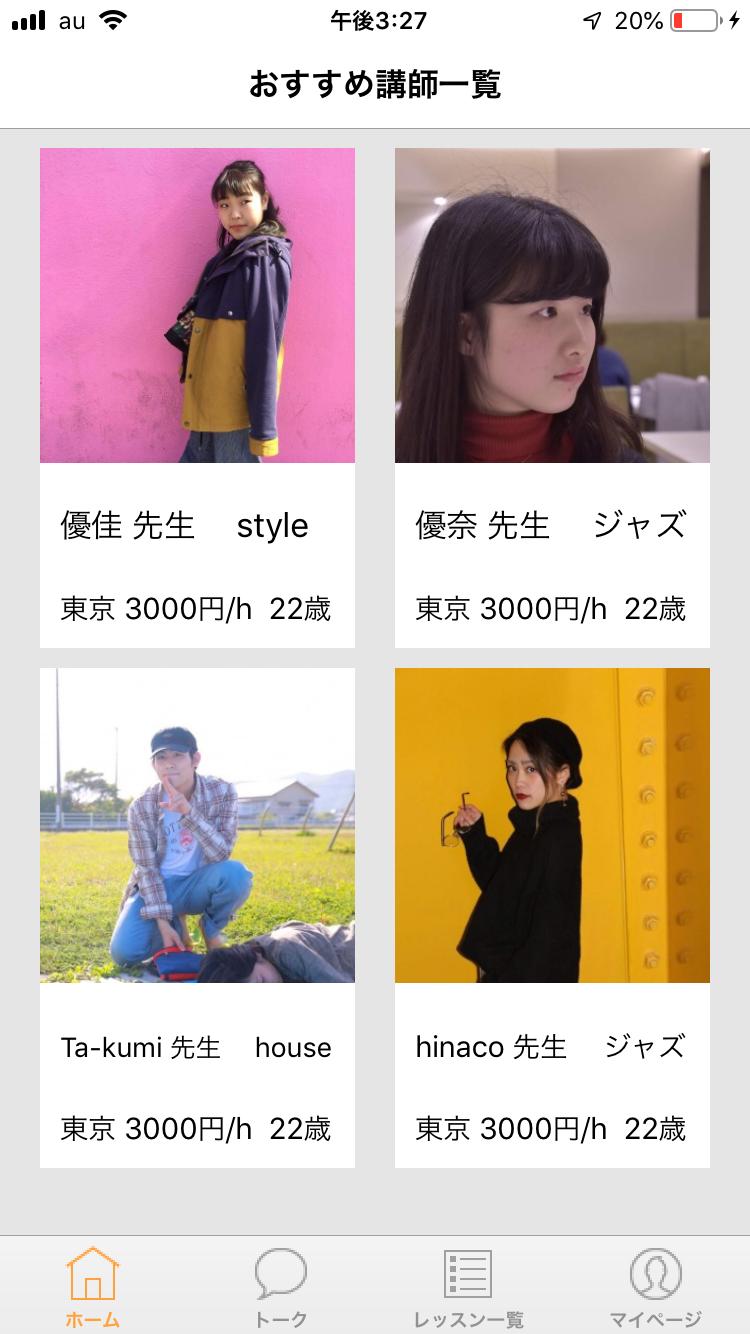Open 優奈 先生's ジャズ instructor card
Screen dimensions: 750x1334
(x=552, y=398)
